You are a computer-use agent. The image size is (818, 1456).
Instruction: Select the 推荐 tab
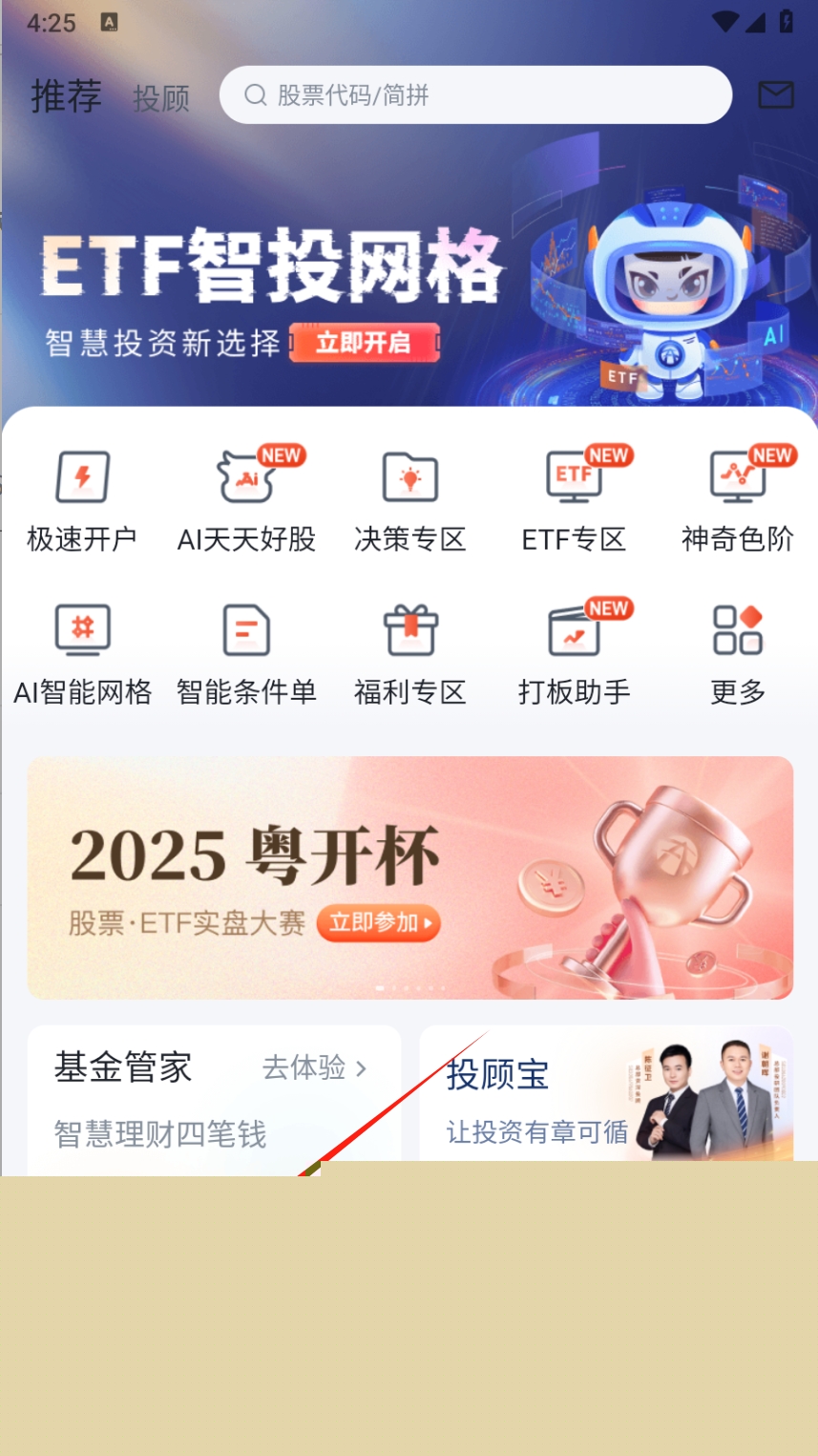pos(66,96)
